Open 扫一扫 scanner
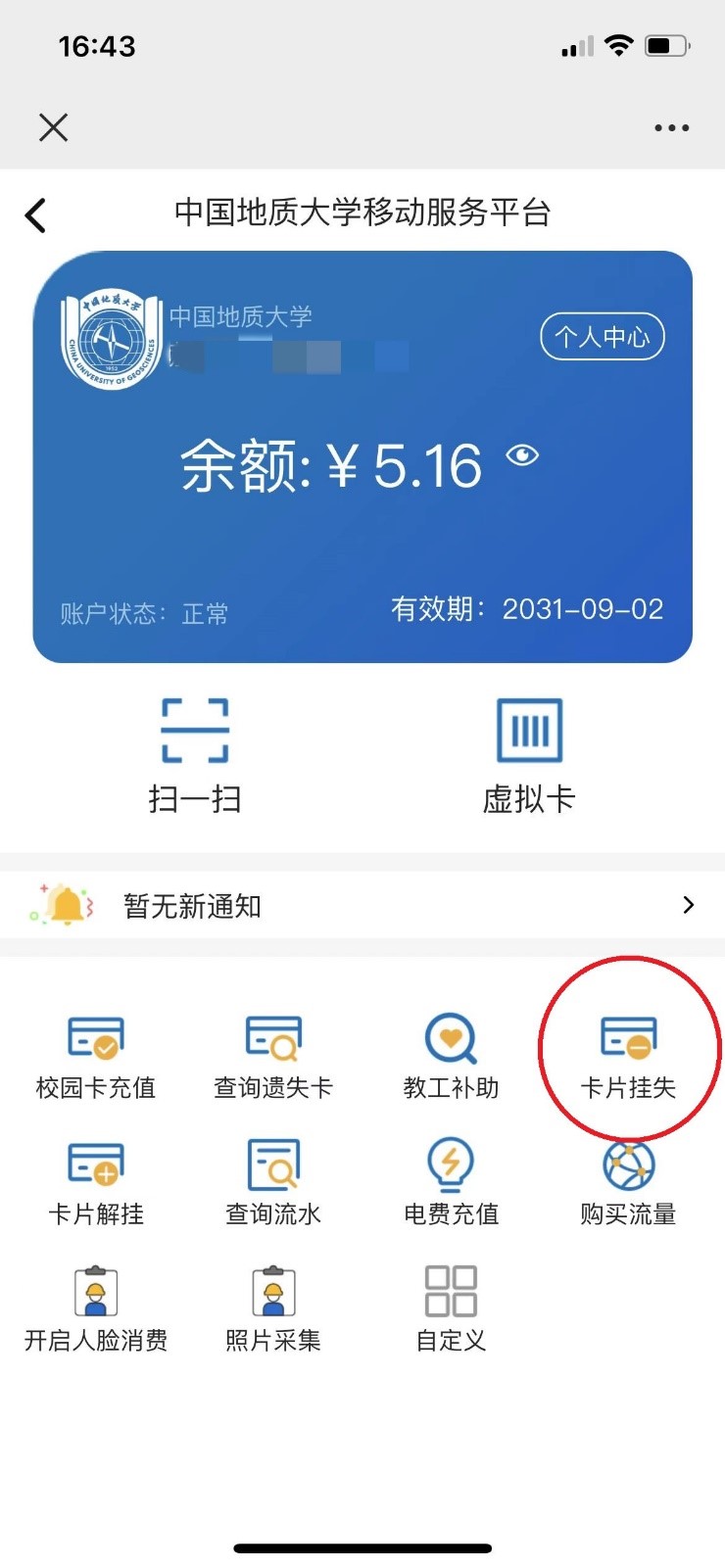This screenshot has width=725, height=1568. (195, 756)
